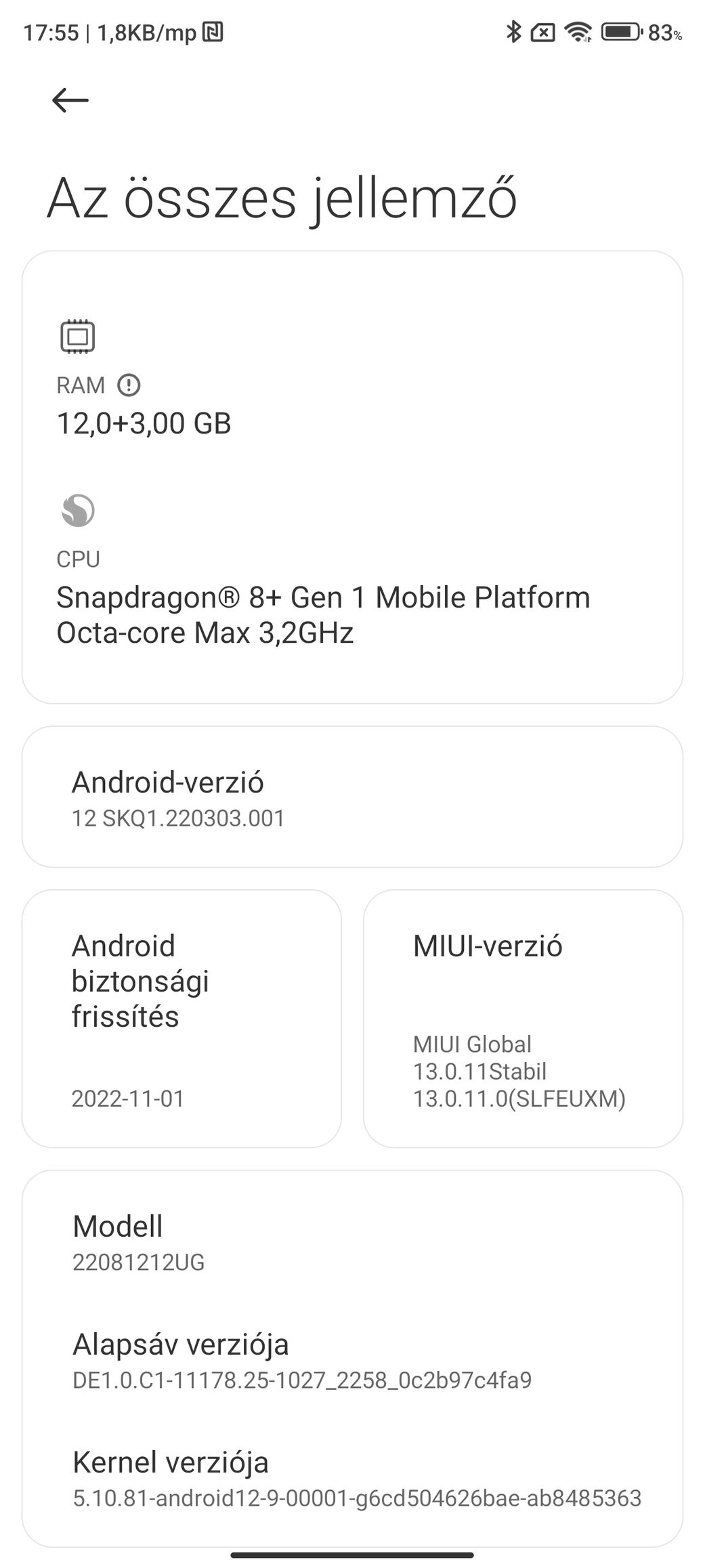The width and height of the screenshot is (705, 1568).
Task: Tap the Android-verzió card
Action: click(x=352, y=797)
